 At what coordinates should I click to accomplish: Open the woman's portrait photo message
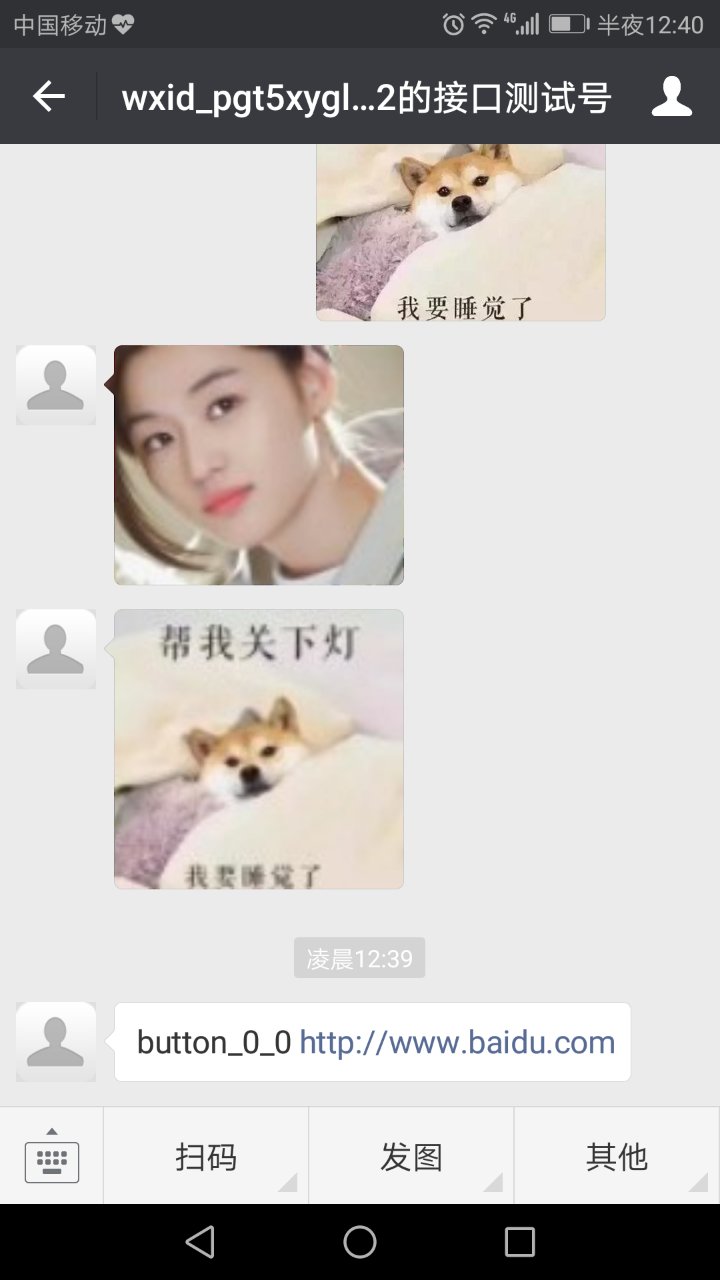259,465
